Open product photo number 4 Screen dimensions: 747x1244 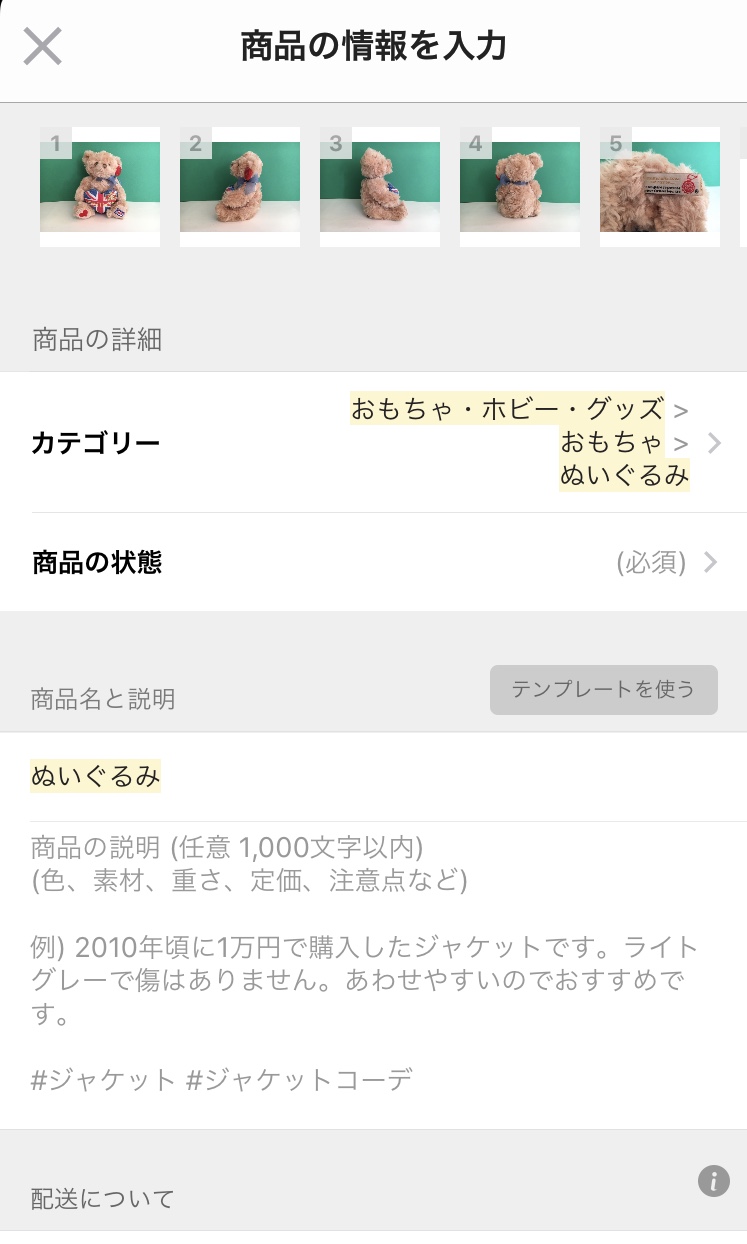[520, 187]
